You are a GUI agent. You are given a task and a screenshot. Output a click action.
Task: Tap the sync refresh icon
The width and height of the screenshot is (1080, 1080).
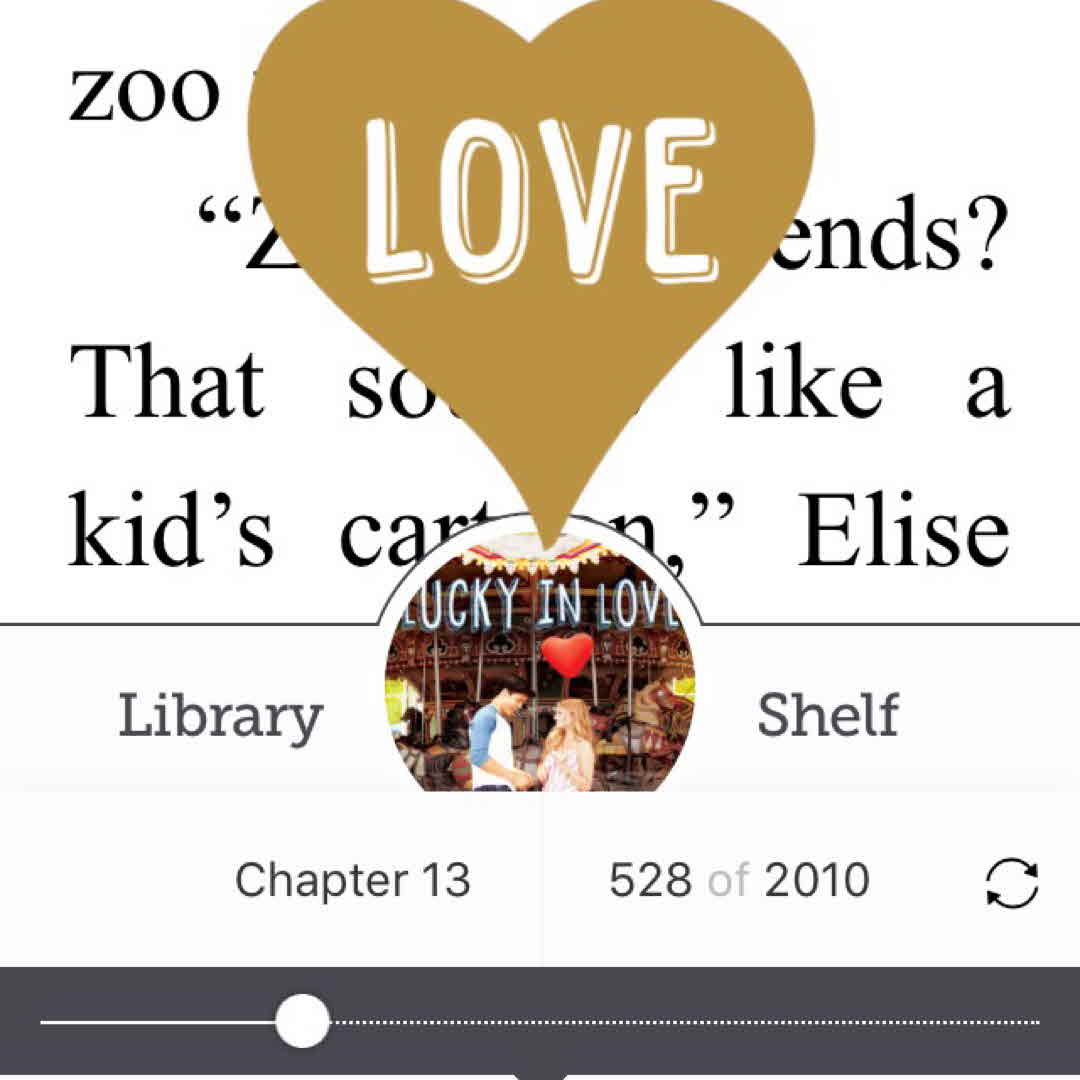point(1012,884)
